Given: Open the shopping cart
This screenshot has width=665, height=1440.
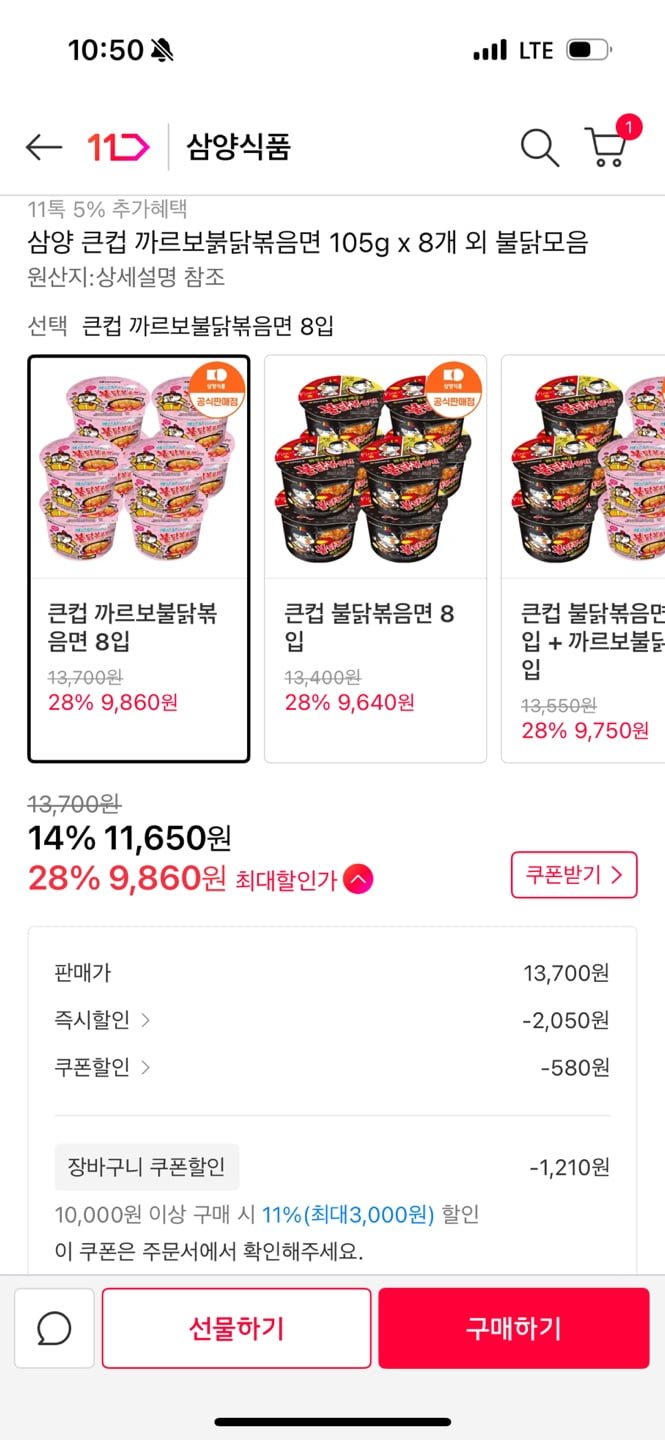Looking at the screenshot, I should [x=607, y=146].
